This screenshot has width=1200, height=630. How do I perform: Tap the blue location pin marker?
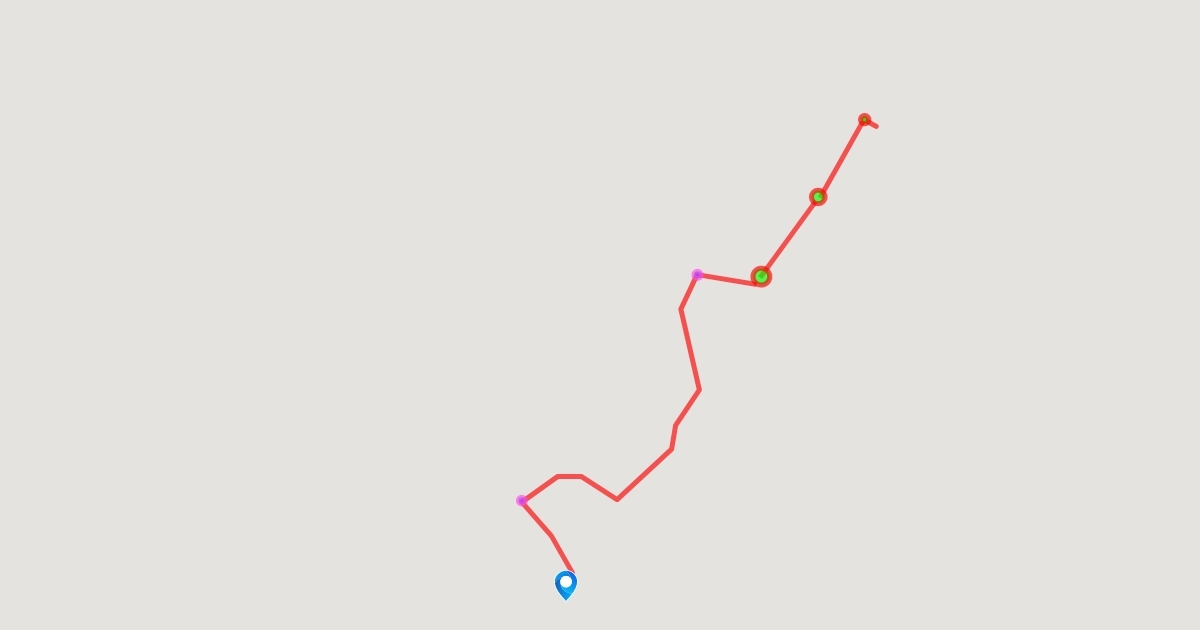click(566, 584)
